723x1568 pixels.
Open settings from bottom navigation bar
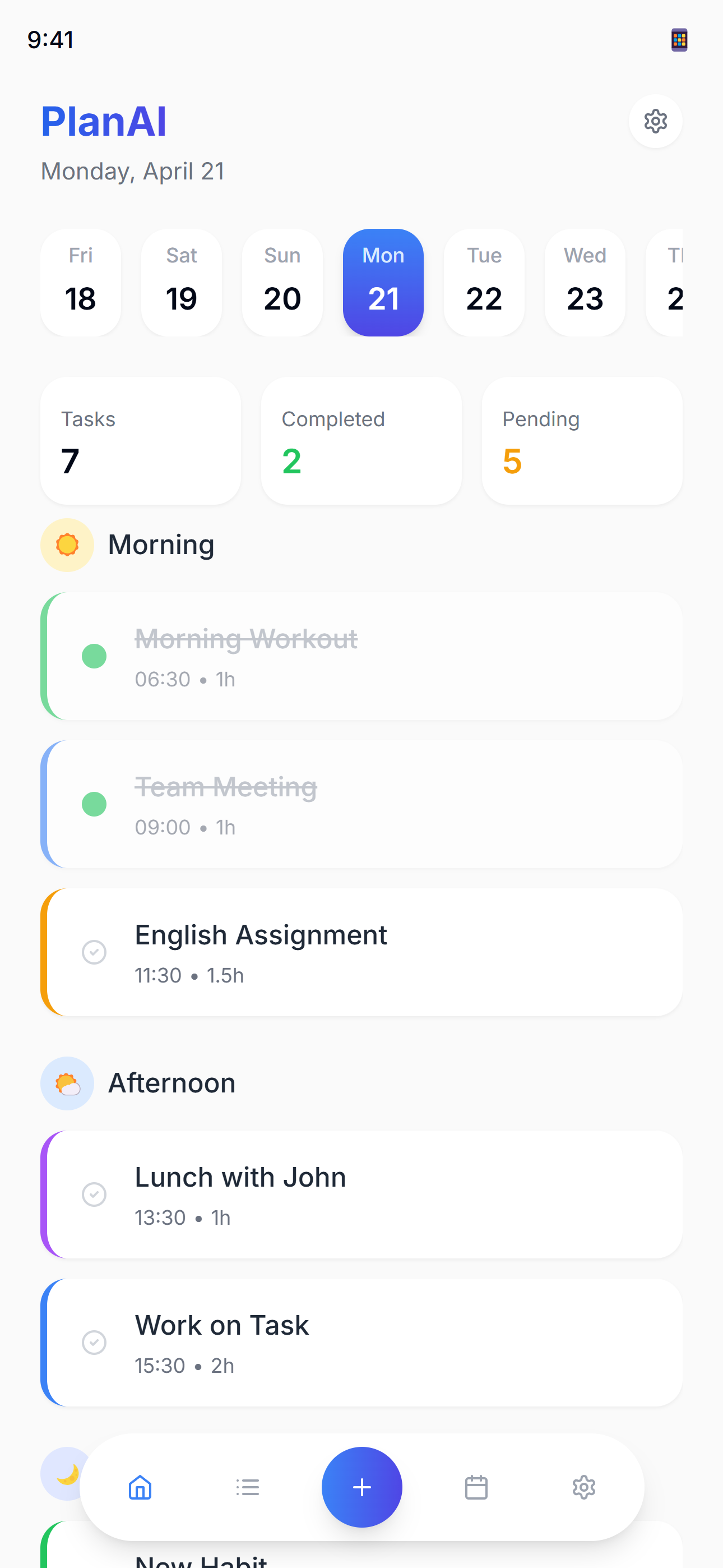coord(583,1487)
